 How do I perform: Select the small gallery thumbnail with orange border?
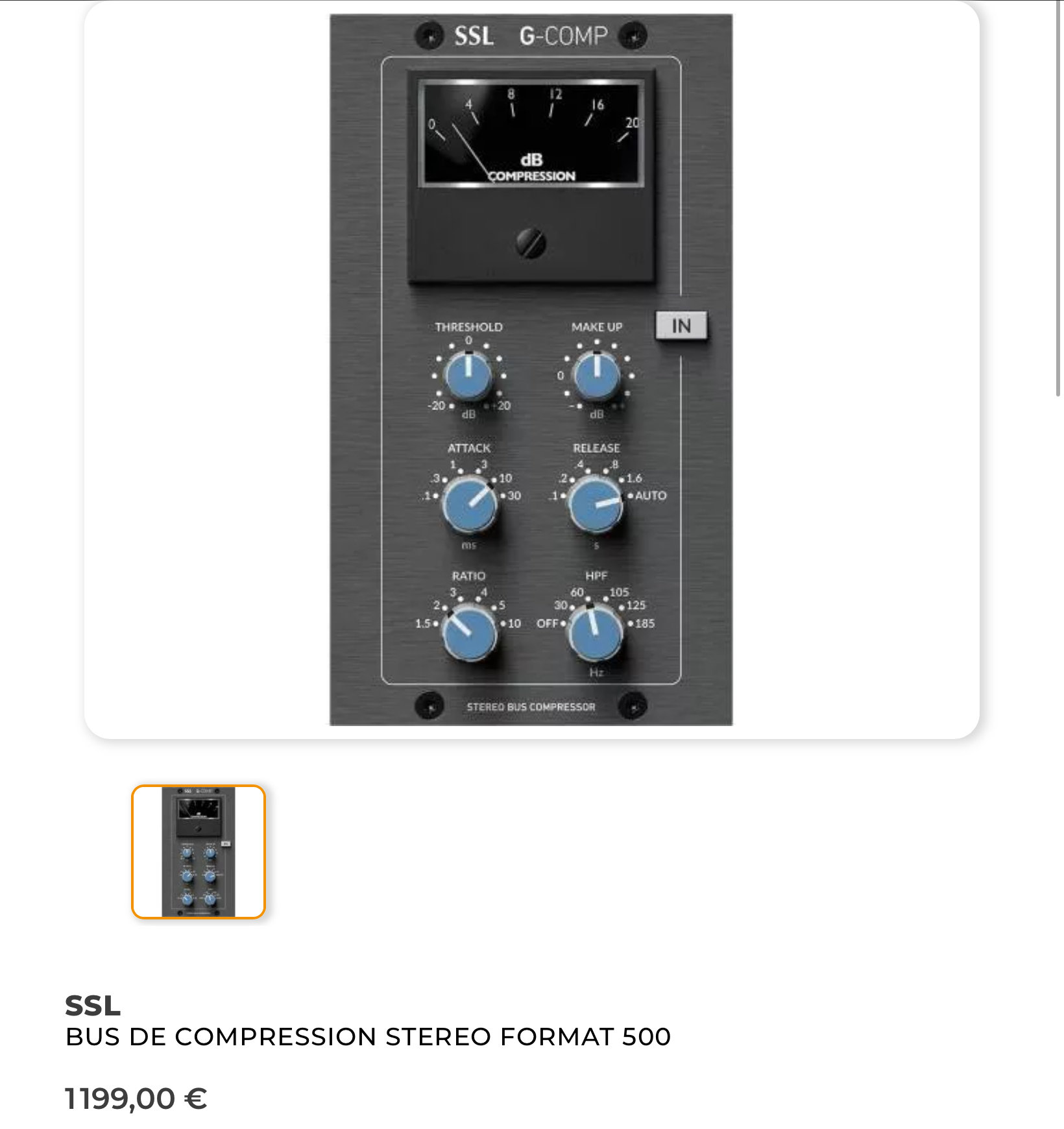tap(199, 851)
